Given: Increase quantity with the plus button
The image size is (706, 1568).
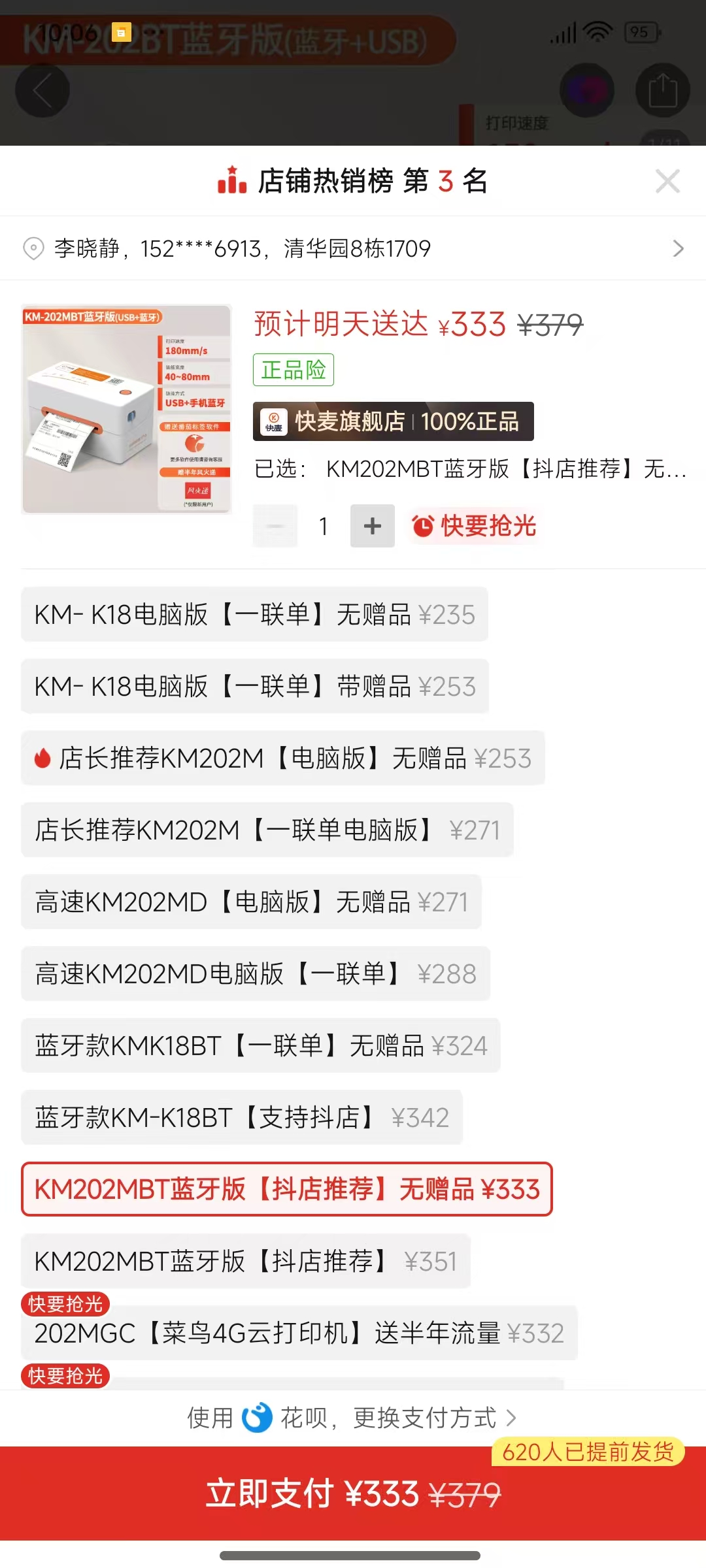Looking at the screenshot, I should coord(372,526).
